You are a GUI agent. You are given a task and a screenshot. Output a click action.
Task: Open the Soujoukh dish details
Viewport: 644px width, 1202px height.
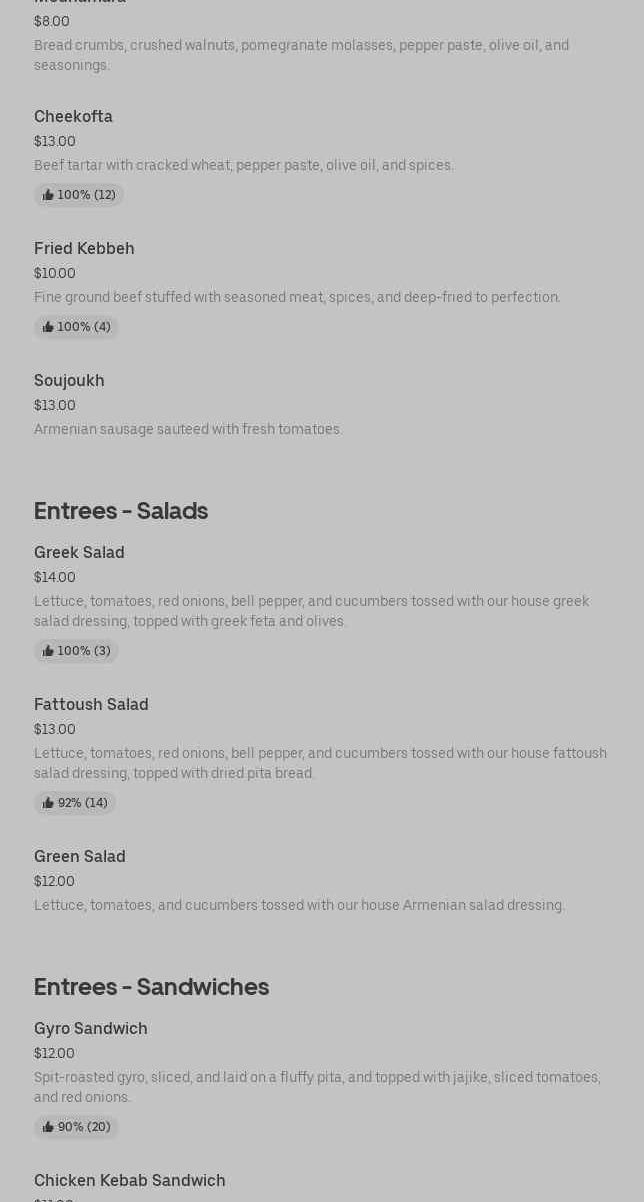69,381
